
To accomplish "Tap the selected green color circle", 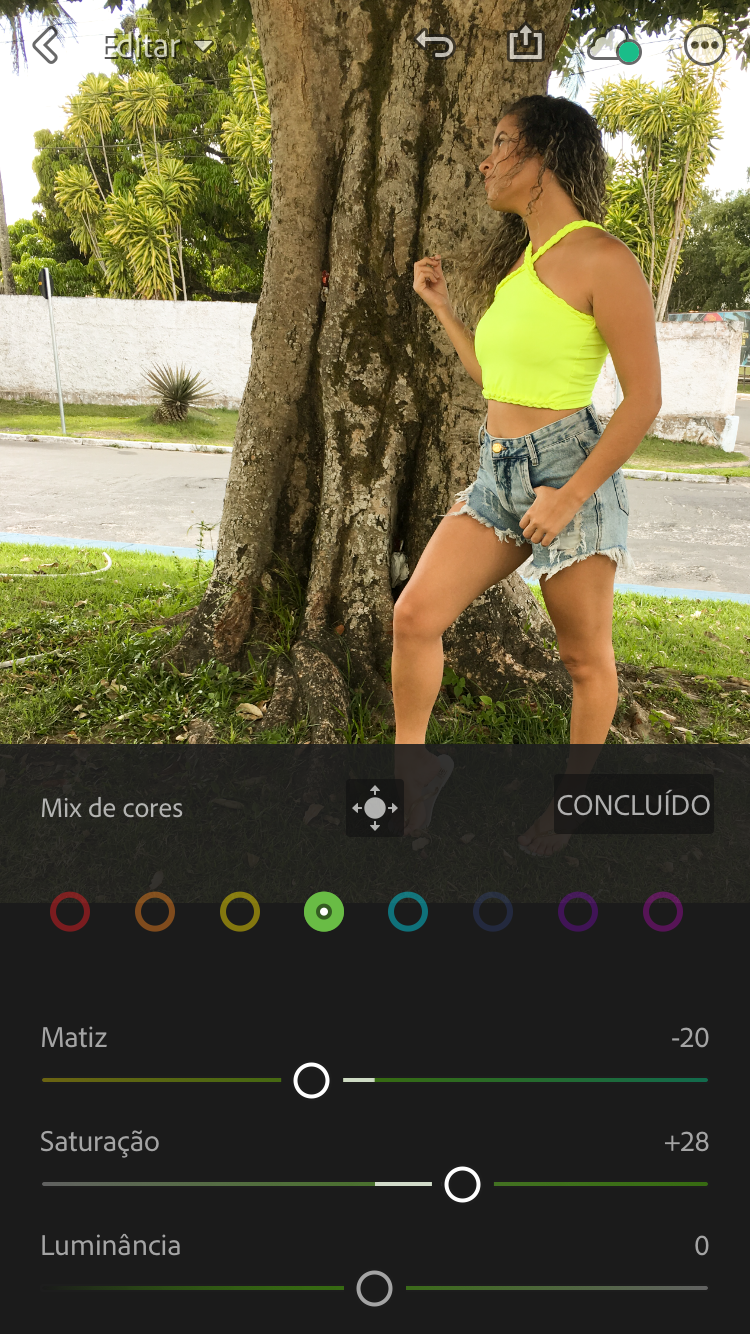I will tap(324, 912).
